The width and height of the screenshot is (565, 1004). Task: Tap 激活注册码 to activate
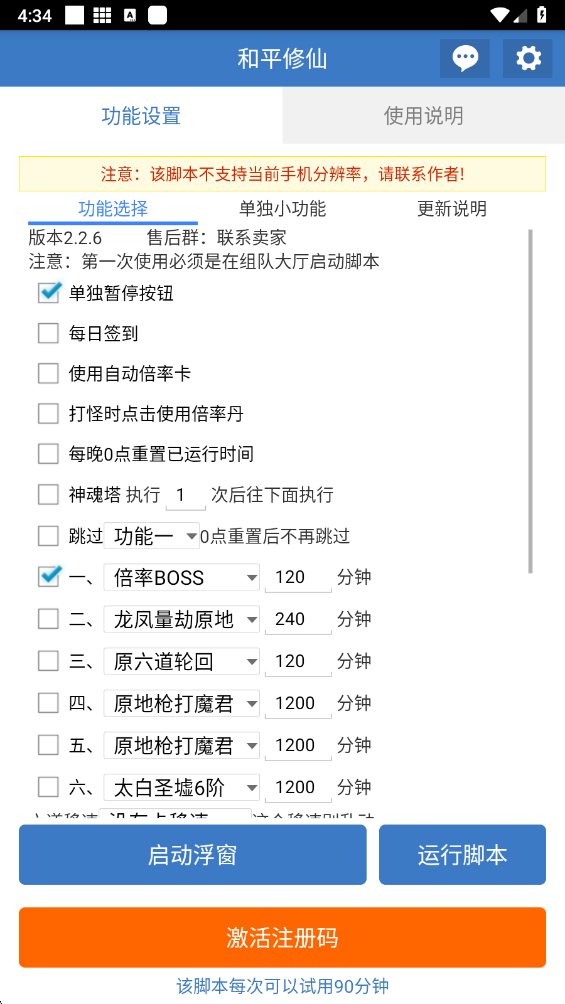pos(282,937)
